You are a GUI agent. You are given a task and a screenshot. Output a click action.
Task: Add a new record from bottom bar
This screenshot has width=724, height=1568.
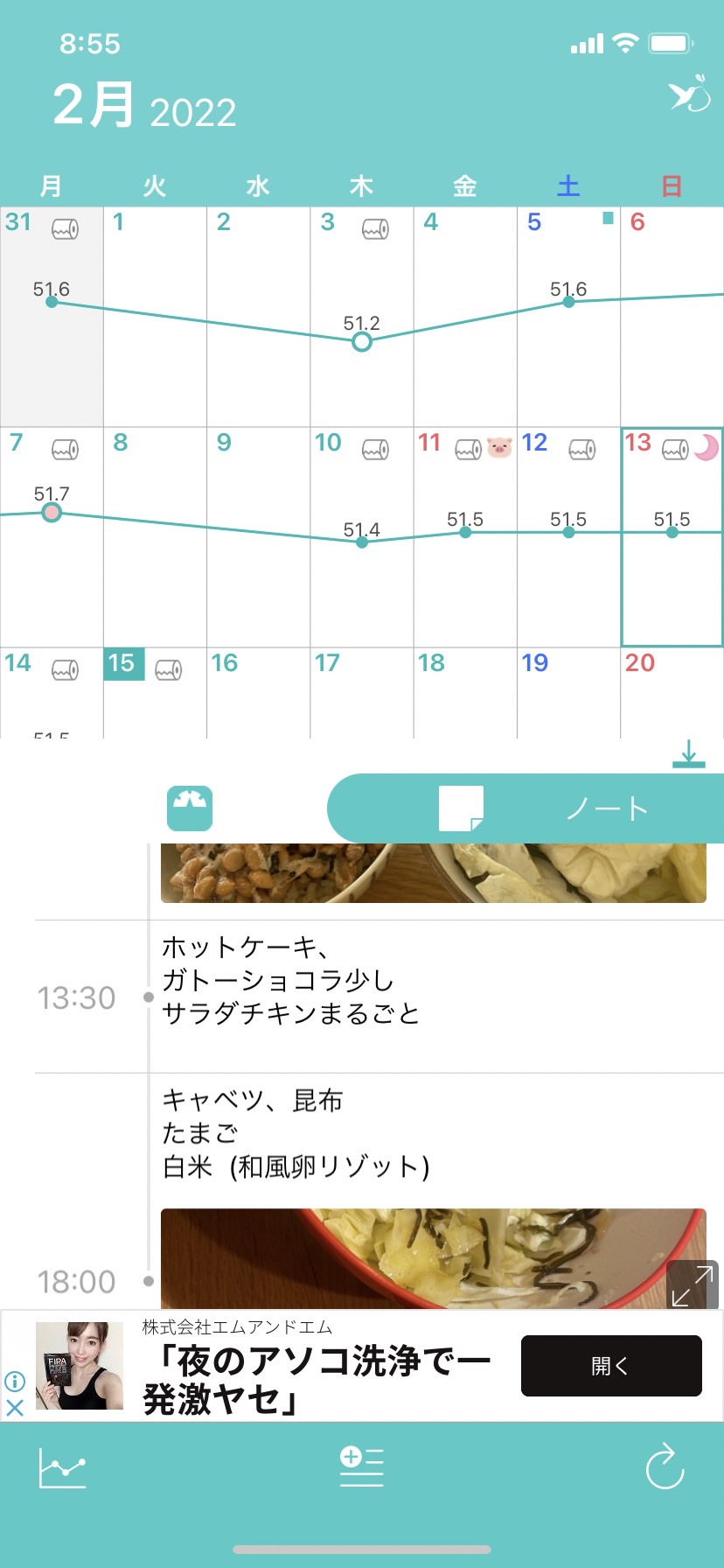click(362, 1467)
